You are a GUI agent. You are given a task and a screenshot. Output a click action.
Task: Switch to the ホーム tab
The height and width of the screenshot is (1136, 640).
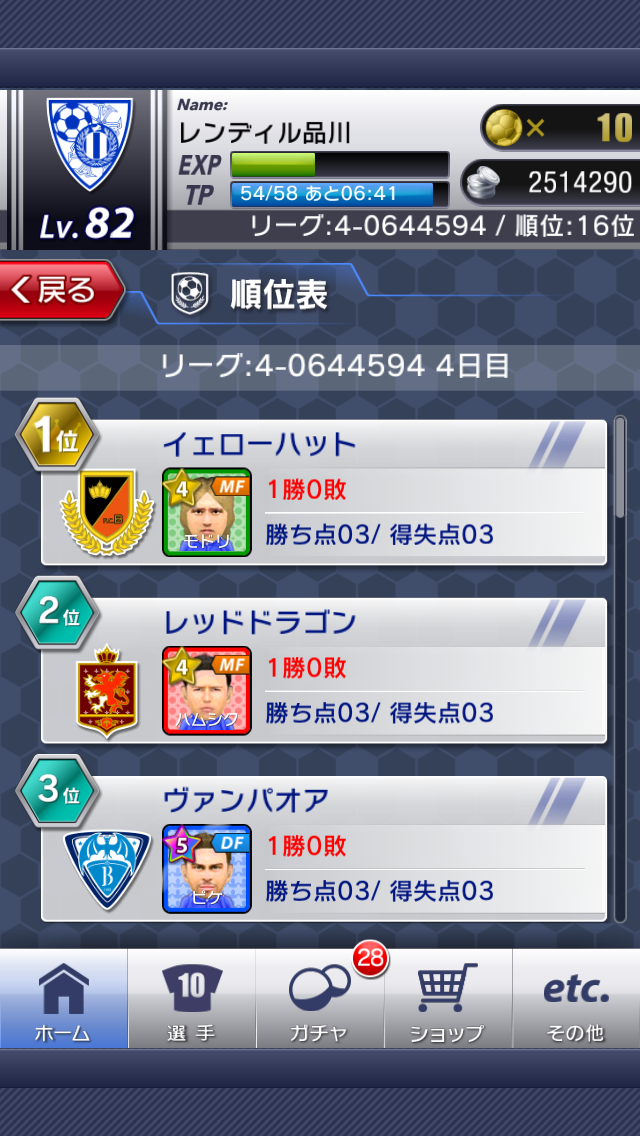[x=64, y=998]
